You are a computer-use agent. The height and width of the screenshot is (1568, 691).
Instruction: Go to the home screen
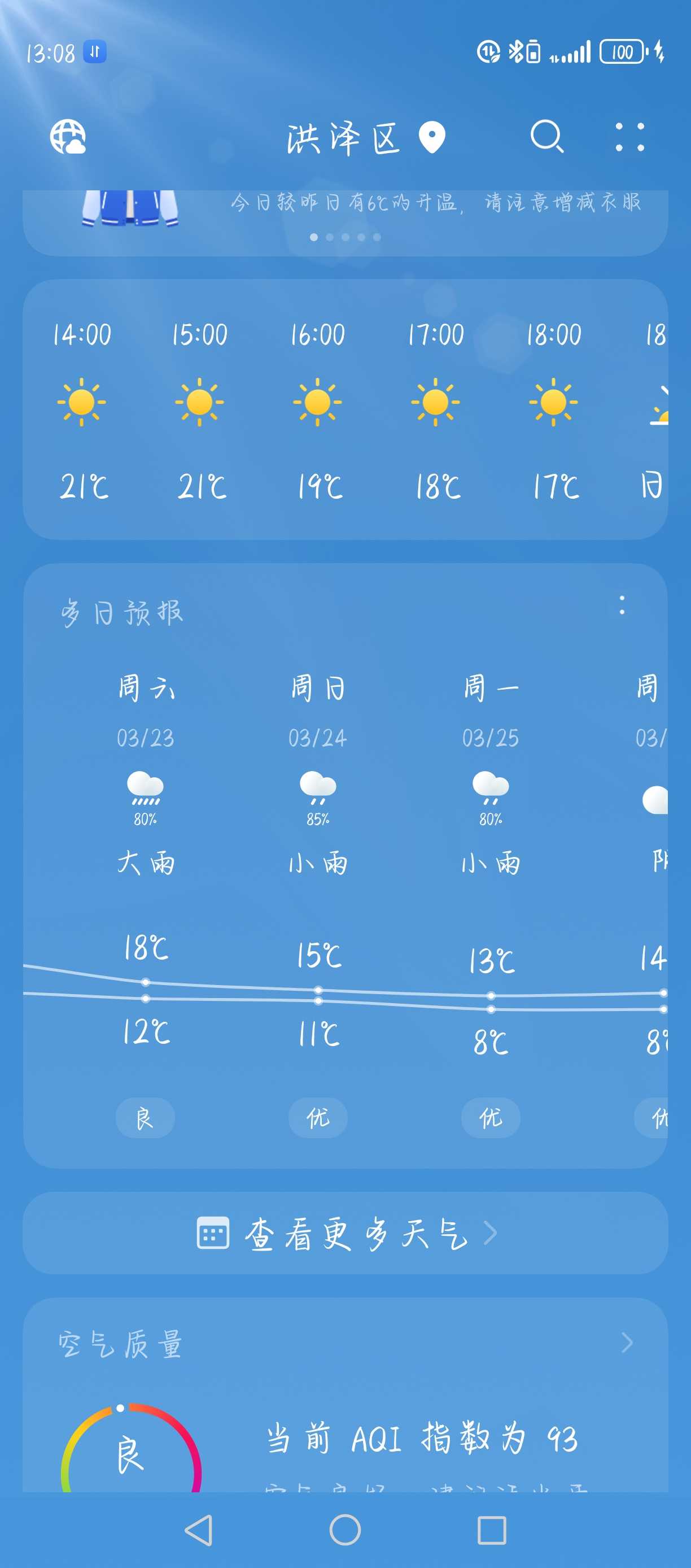coord(345,1530)
